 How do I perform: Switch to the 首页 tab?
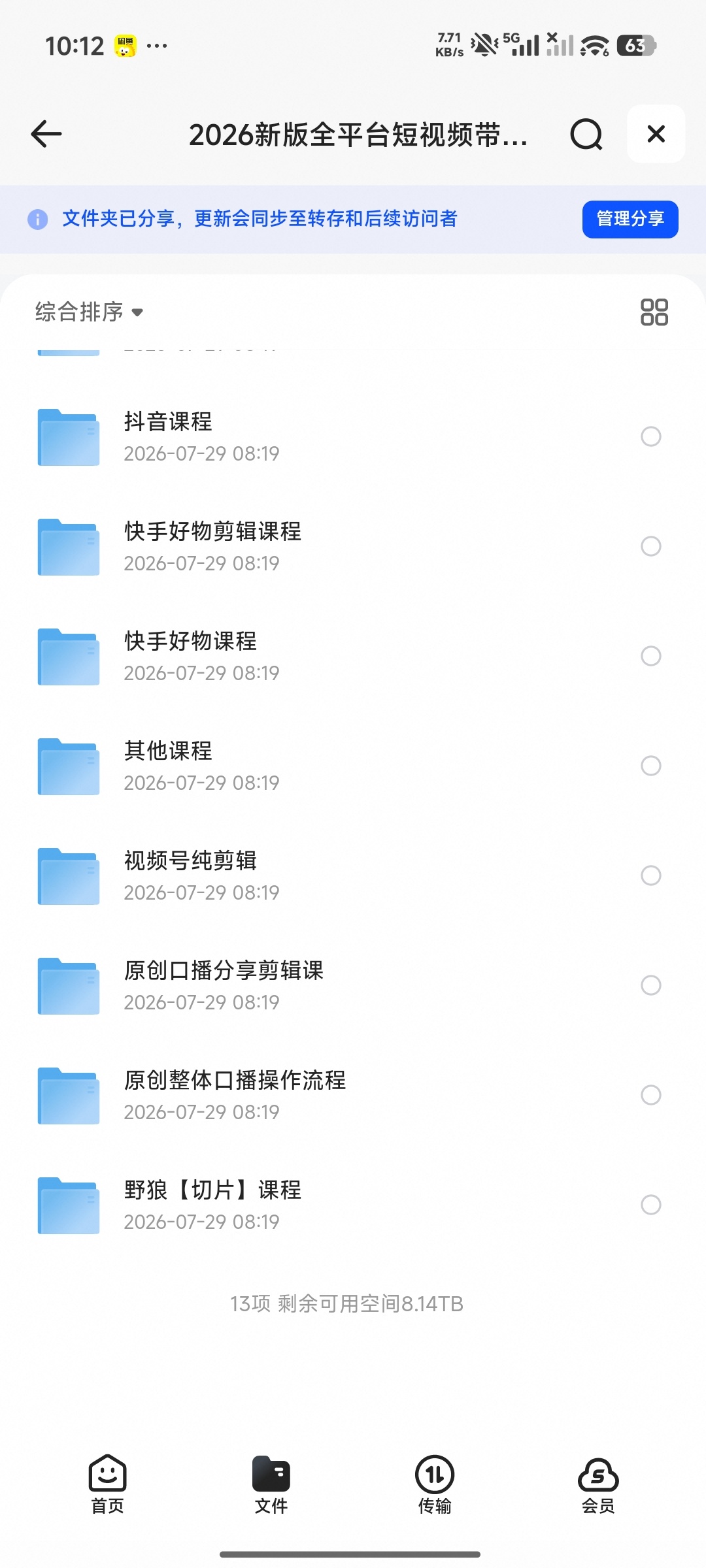click(107, 1484)
